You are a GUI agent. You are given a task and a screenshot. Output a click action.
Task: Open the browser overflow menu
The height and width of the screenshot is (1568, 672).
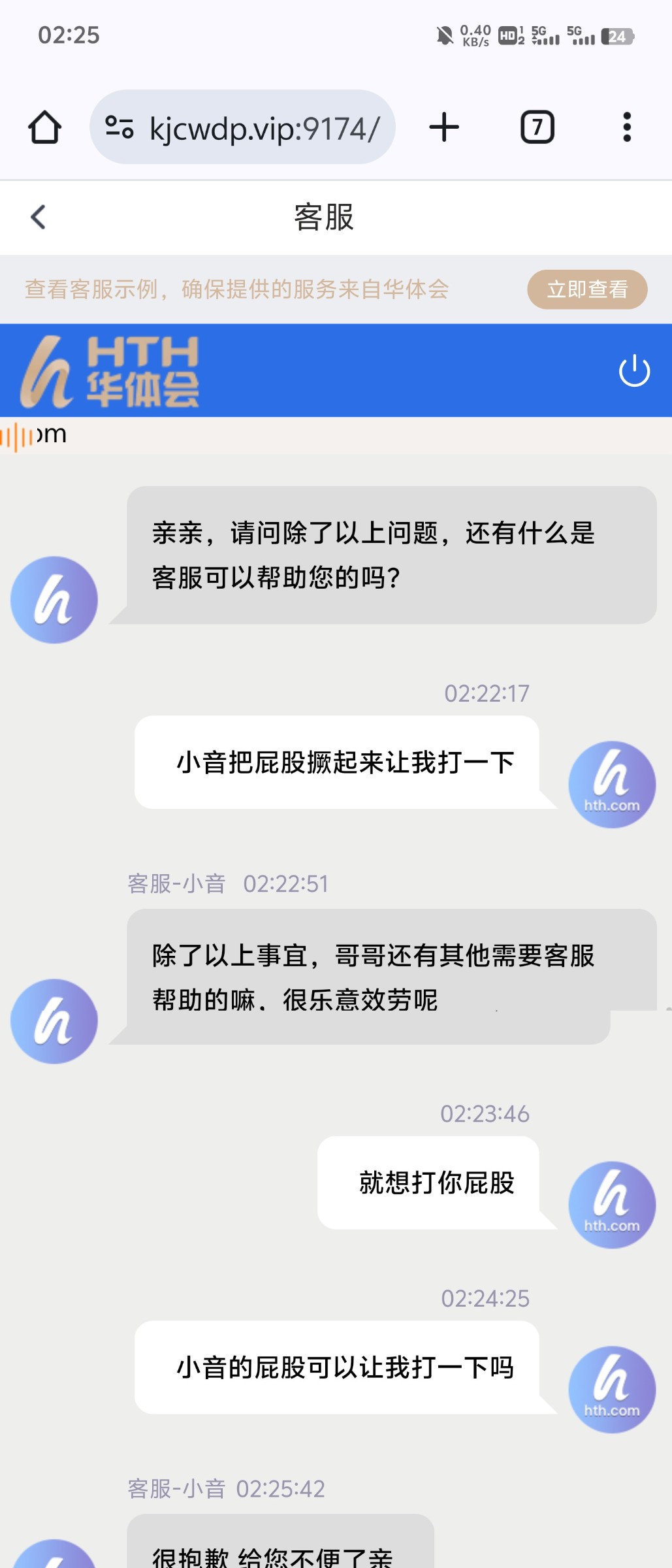click(x=627, y=127)
